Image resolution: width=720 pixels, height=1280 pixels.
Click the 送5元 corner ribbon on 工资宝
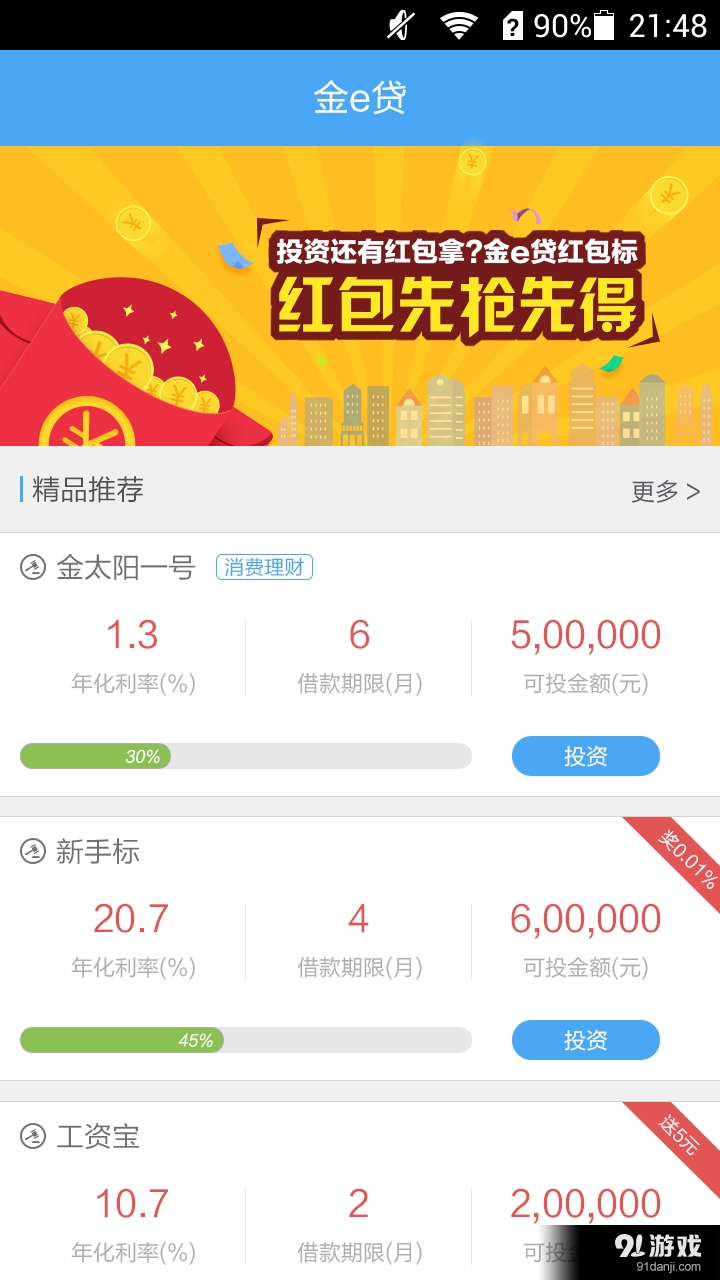pos(680,1137)
